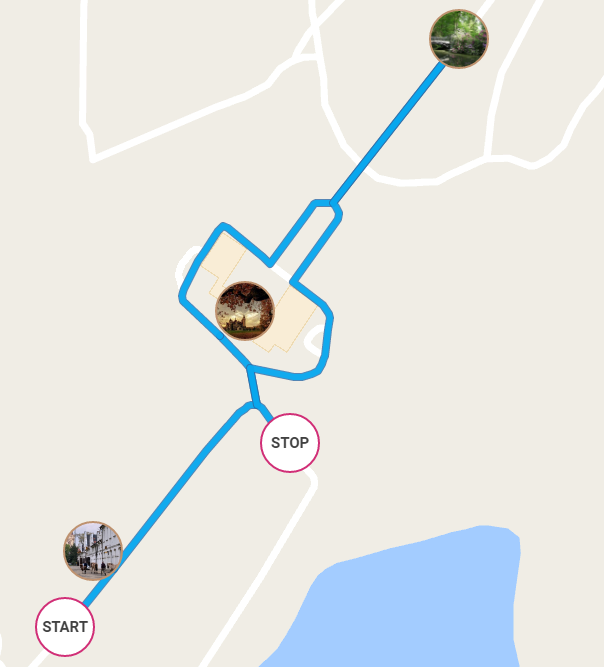Tap the START marker on the route
Viewport: 604px width, 667px height.
coord(65,627)
